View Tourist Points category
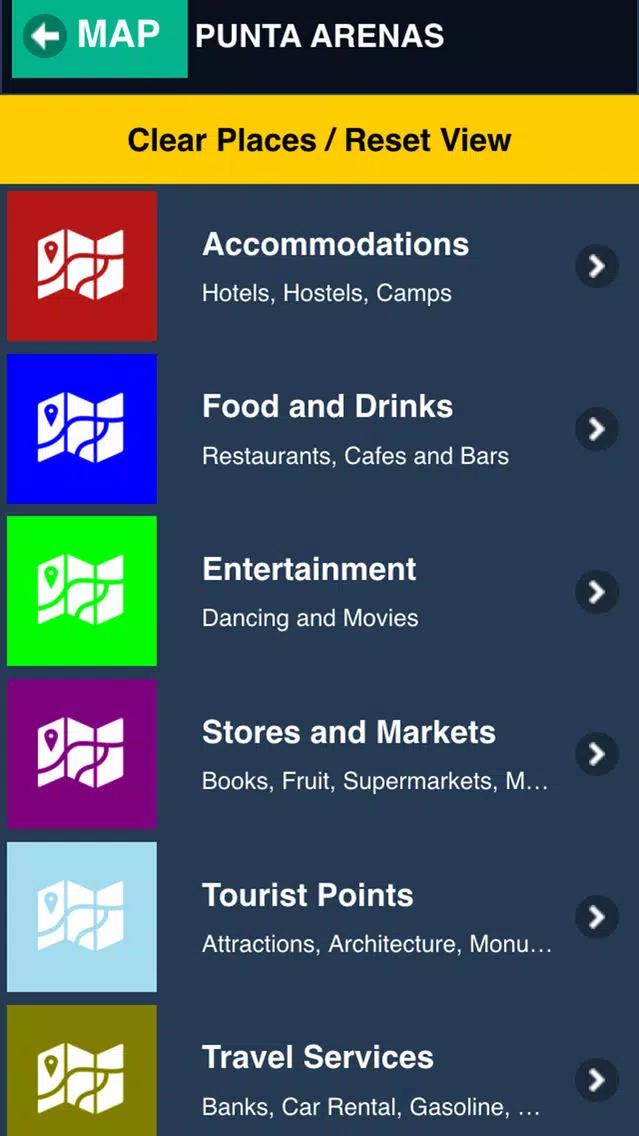The height and width of the screenshot is (1136, 639). coord(320,916)
